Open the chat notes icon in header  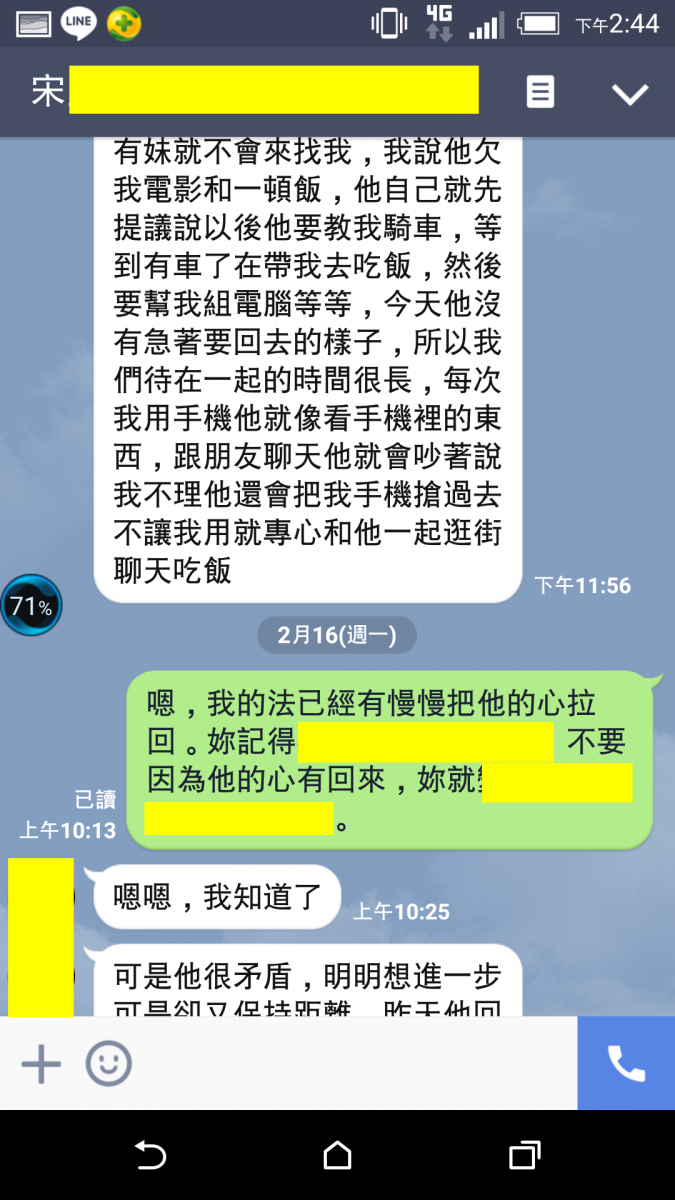pos(540,93)
